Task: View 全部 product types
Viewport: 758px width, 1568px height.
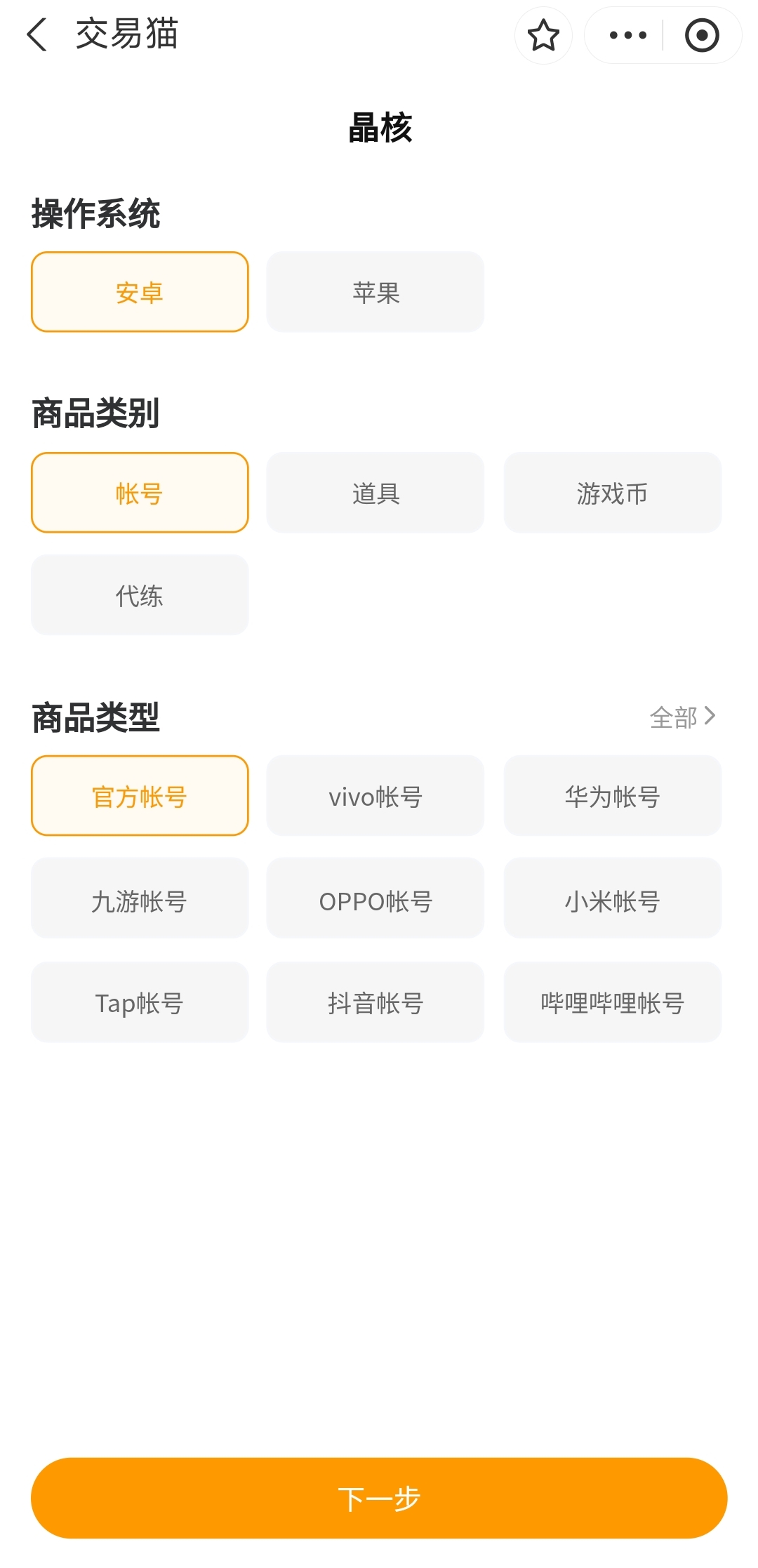Action: click(x=681, y=717)
